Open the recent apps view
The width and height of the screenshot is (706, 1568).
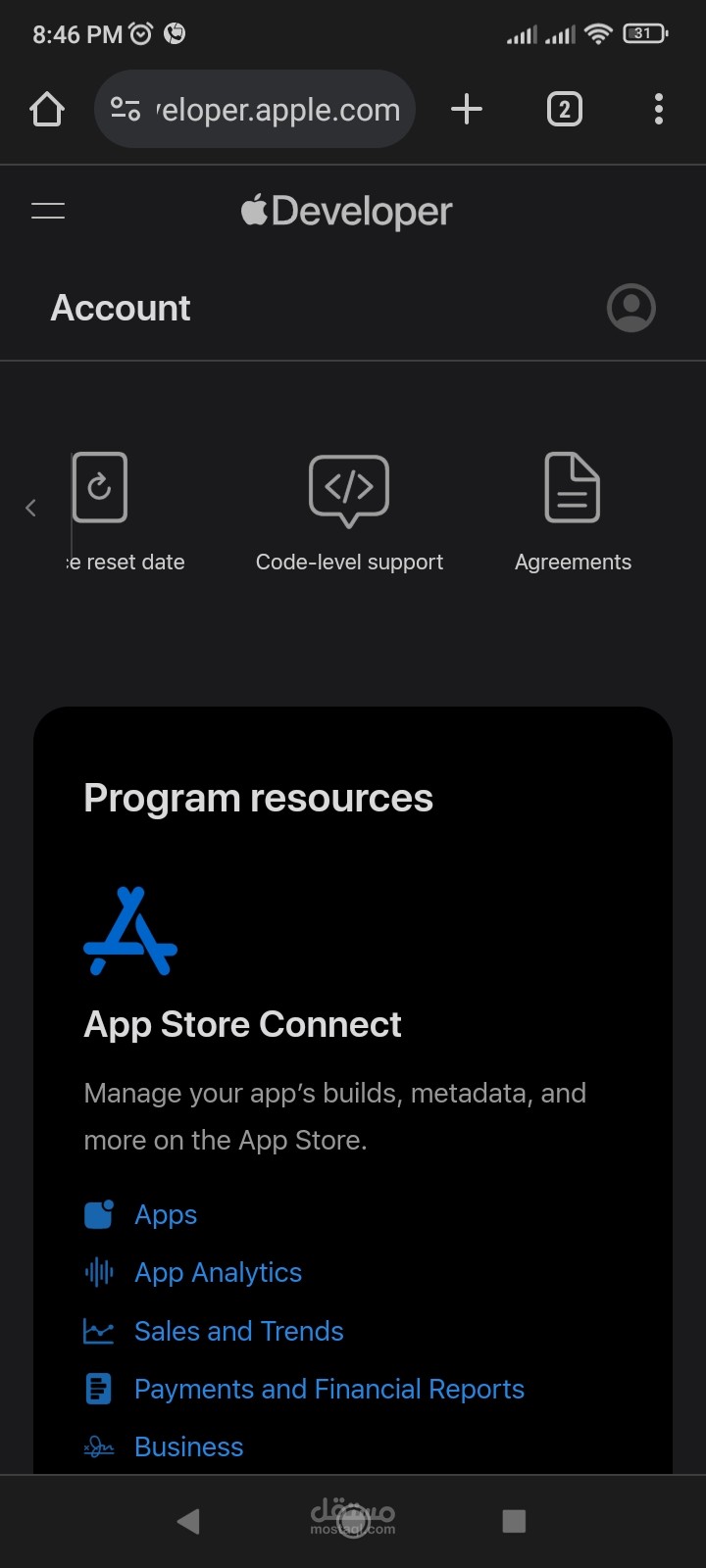514,1521
